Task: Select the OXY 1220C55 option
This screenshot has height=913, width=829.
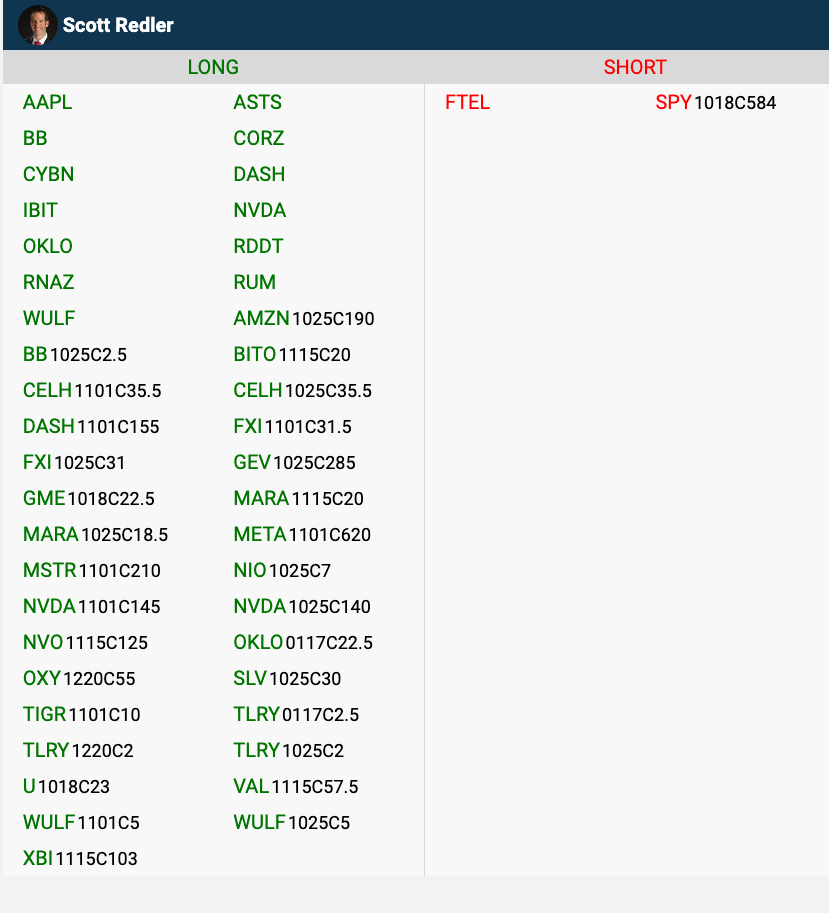Action: coord(78,679)
